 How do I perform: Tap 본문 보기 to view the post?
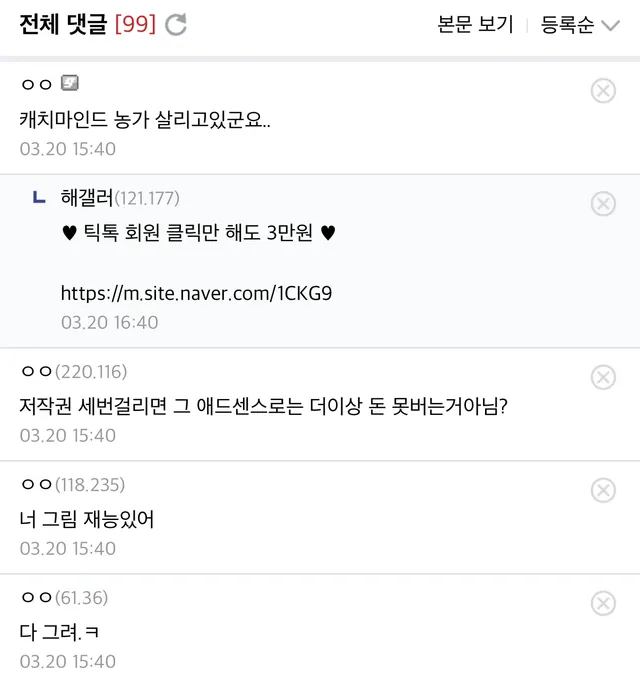pyautogui.click(x=475, y=25)
